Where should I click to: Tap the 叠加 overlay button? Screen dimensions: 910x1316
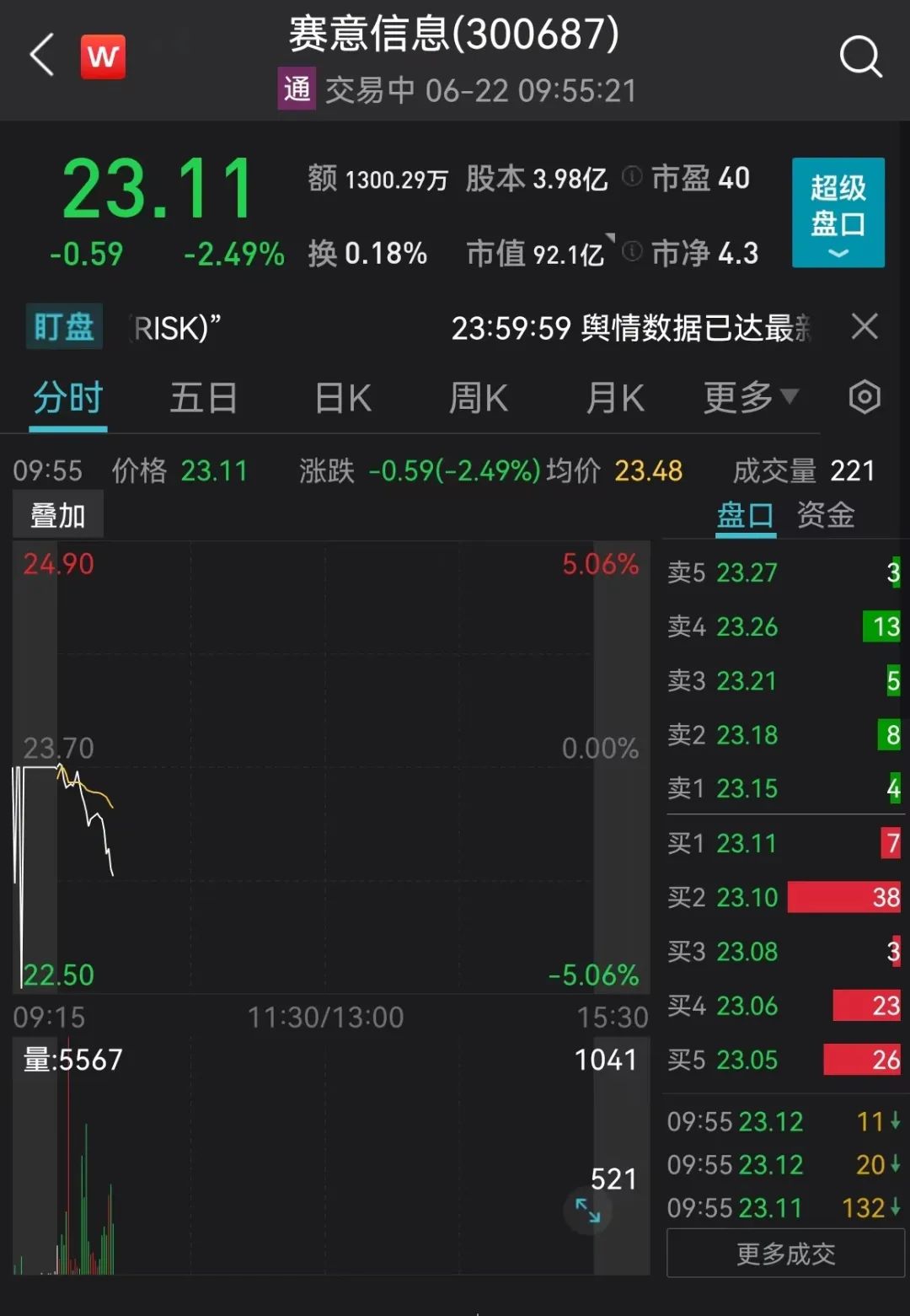(58, 515)
